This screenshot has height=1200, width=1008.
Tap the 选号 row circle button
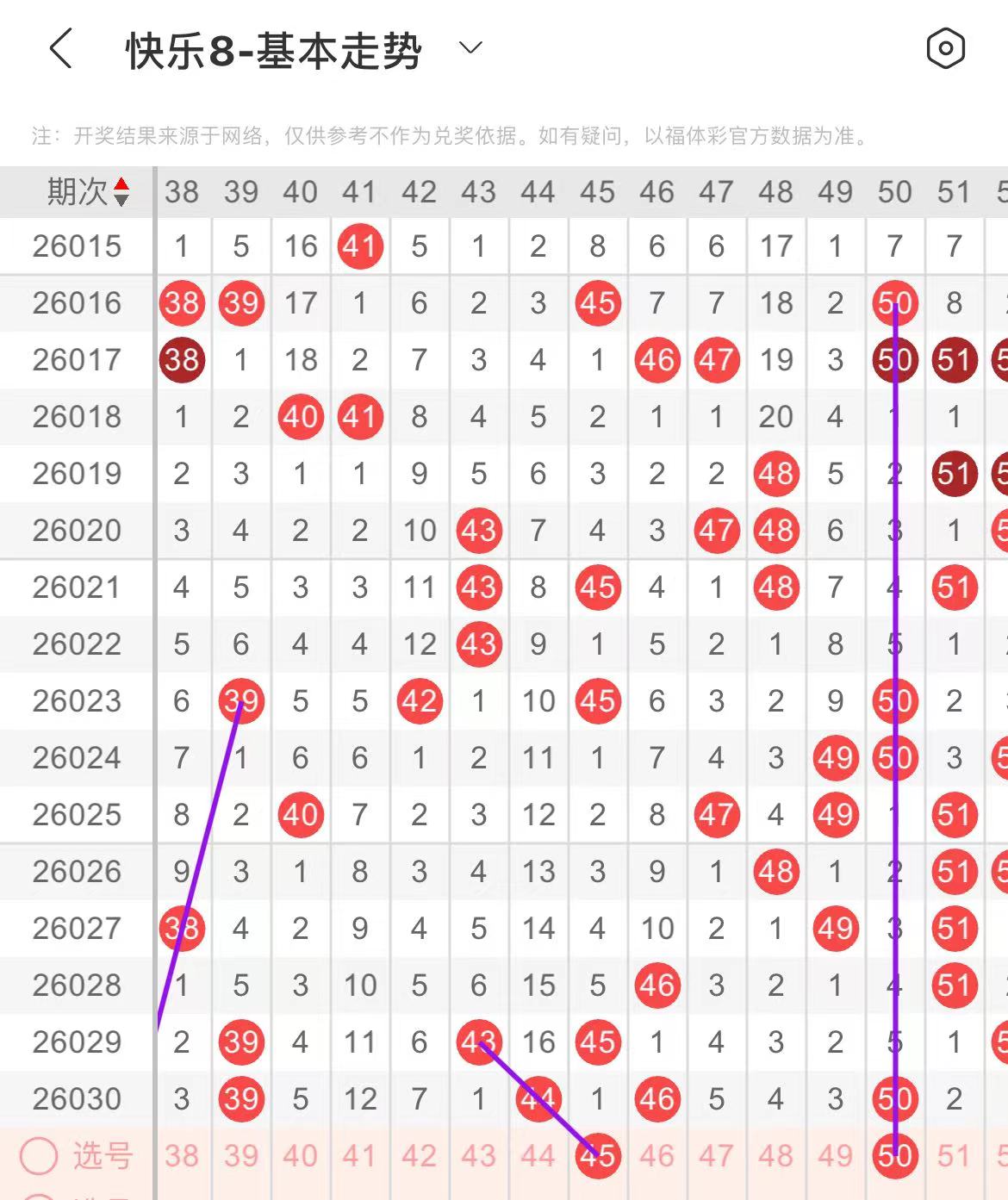click(x=39, y=1155)
